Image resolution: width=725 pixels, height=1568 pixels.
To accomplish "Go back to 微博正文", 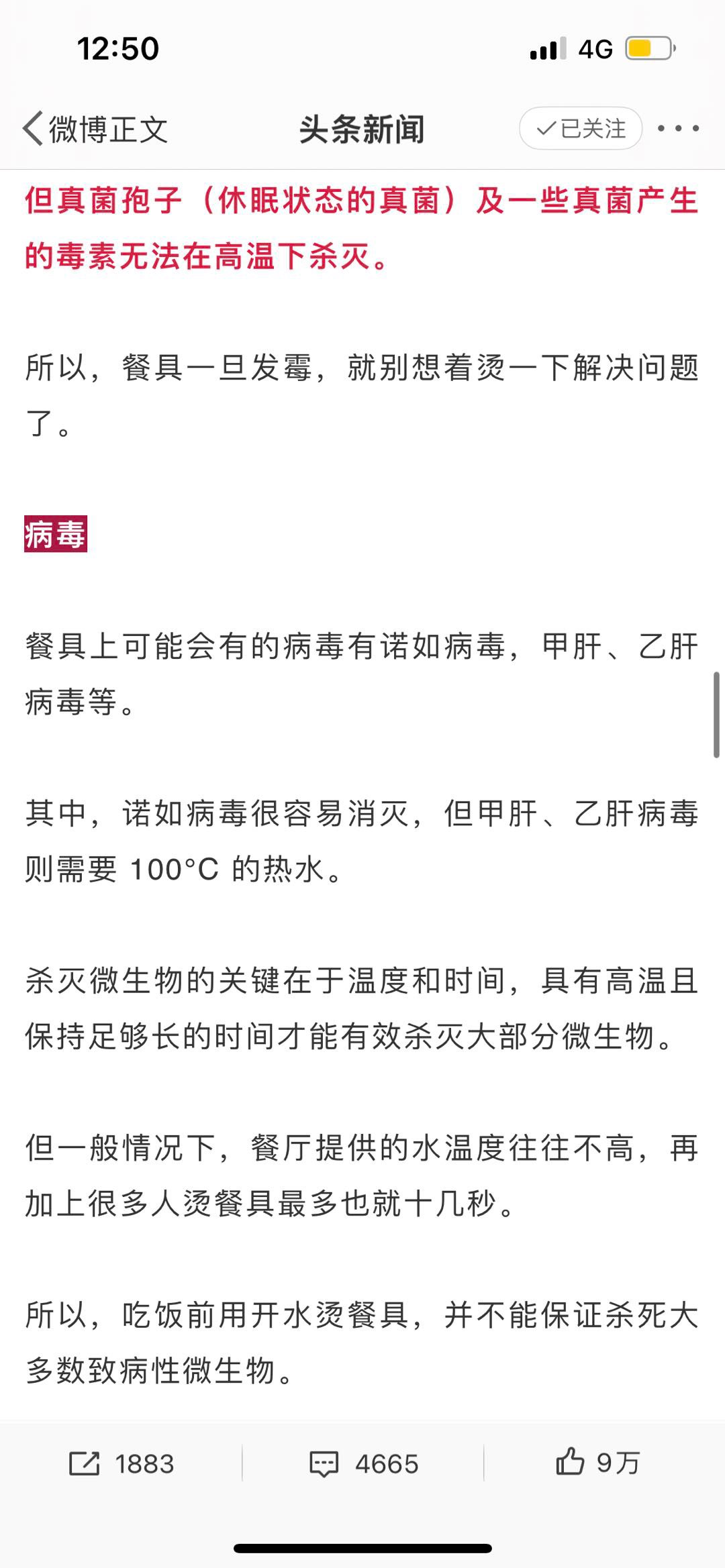I will tap(95, 129).
